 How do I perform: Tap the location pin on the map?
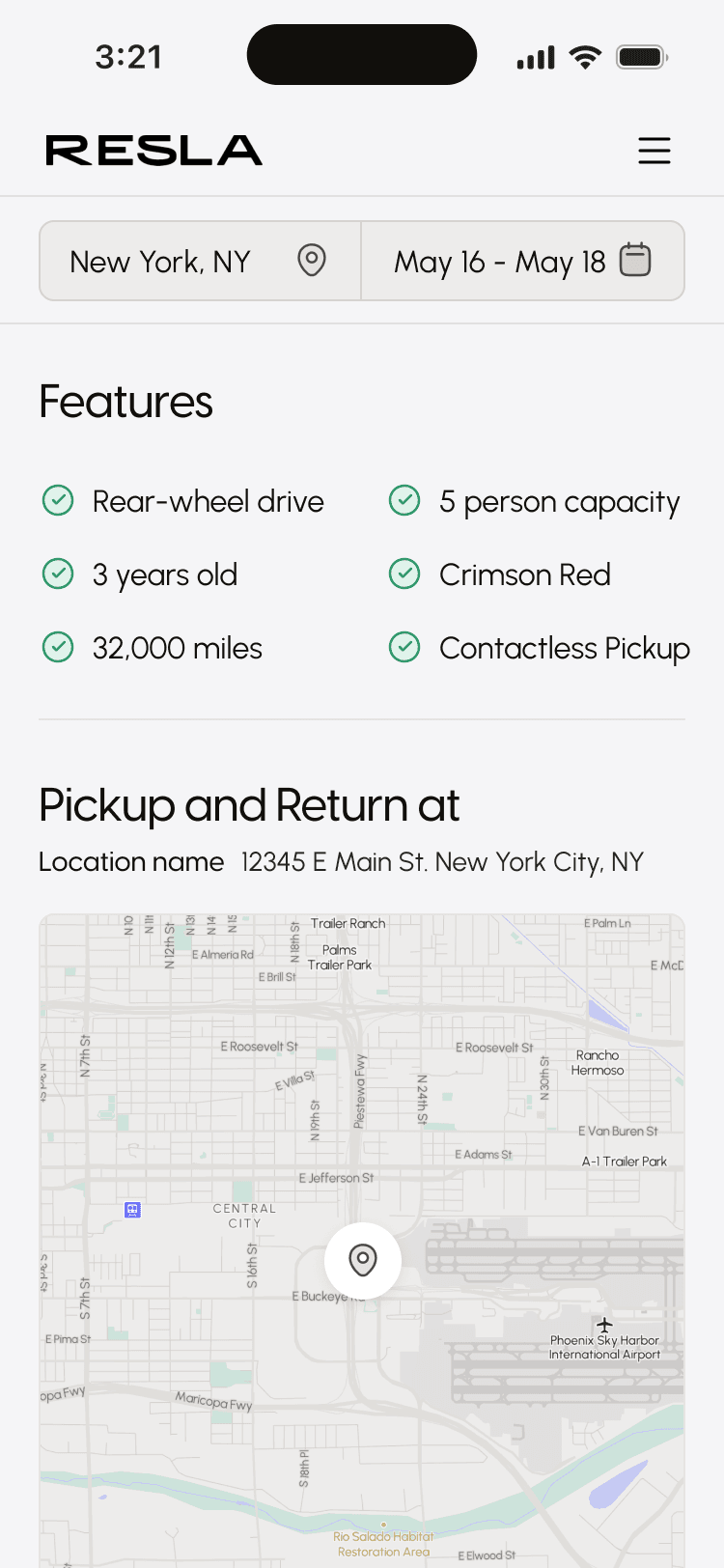363,1260
